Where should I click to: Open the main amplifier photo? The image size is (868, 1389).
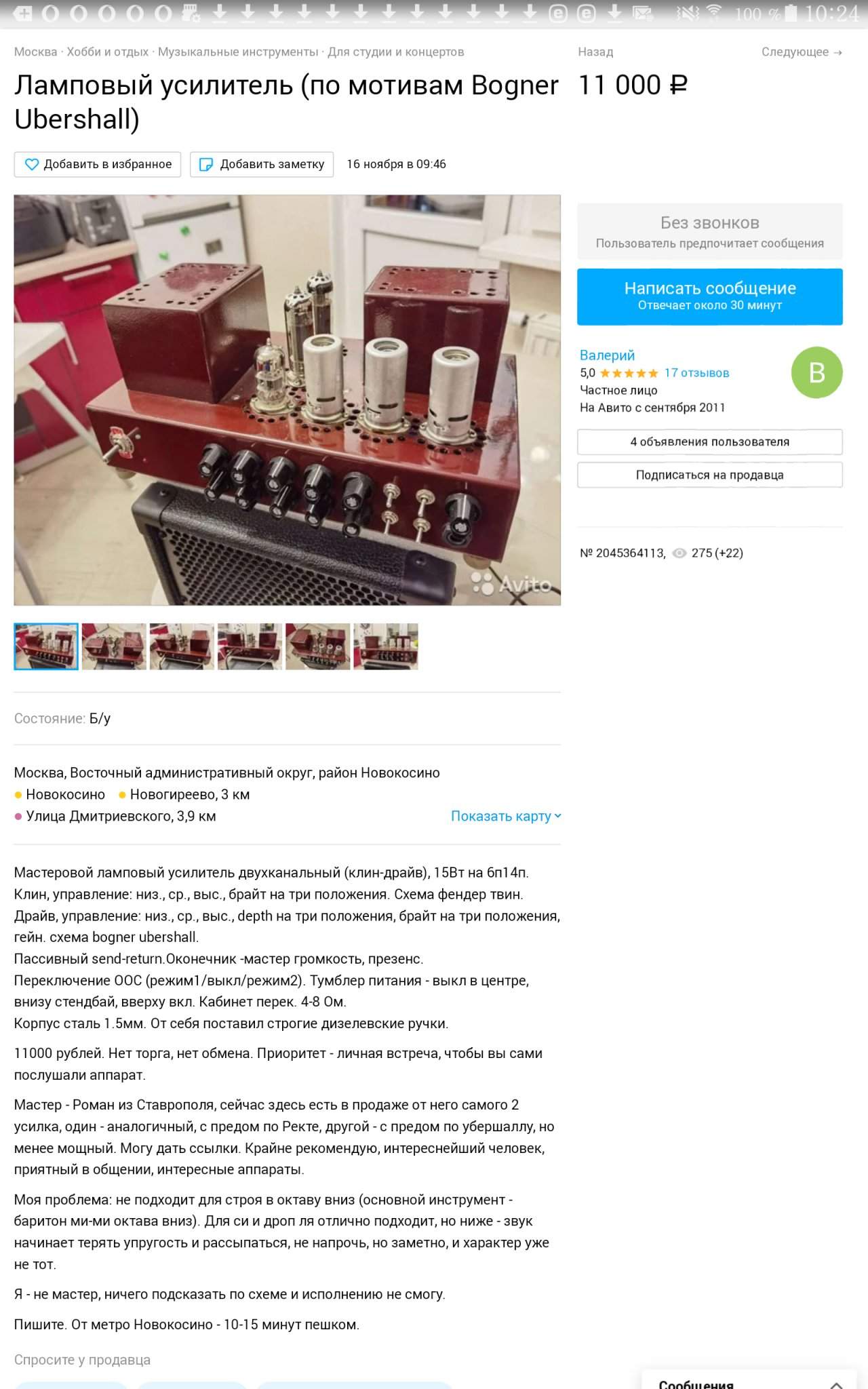tap(287, 399)
